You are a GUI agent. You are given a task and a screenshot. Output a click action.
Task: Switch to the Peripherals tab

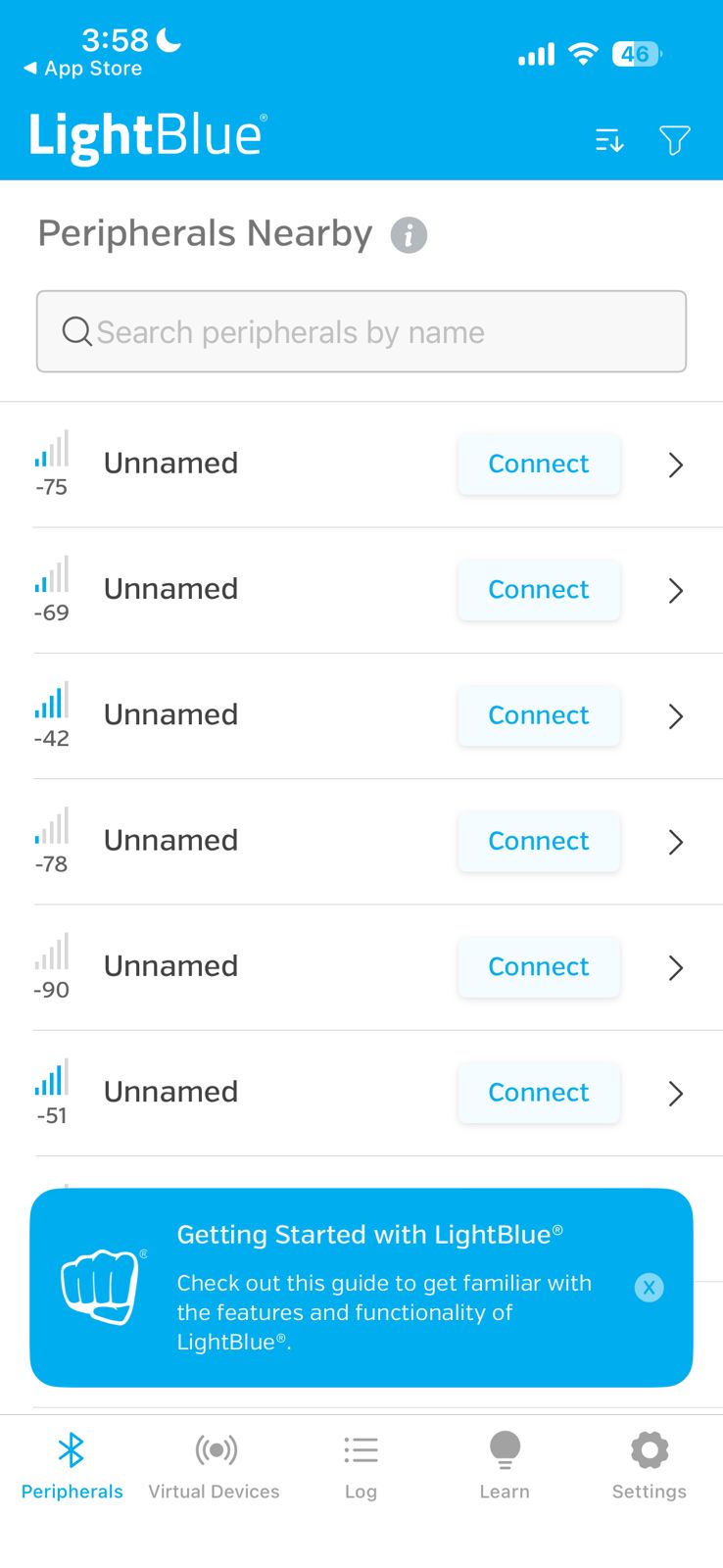pyautogui.click(x=72, y=1463)
